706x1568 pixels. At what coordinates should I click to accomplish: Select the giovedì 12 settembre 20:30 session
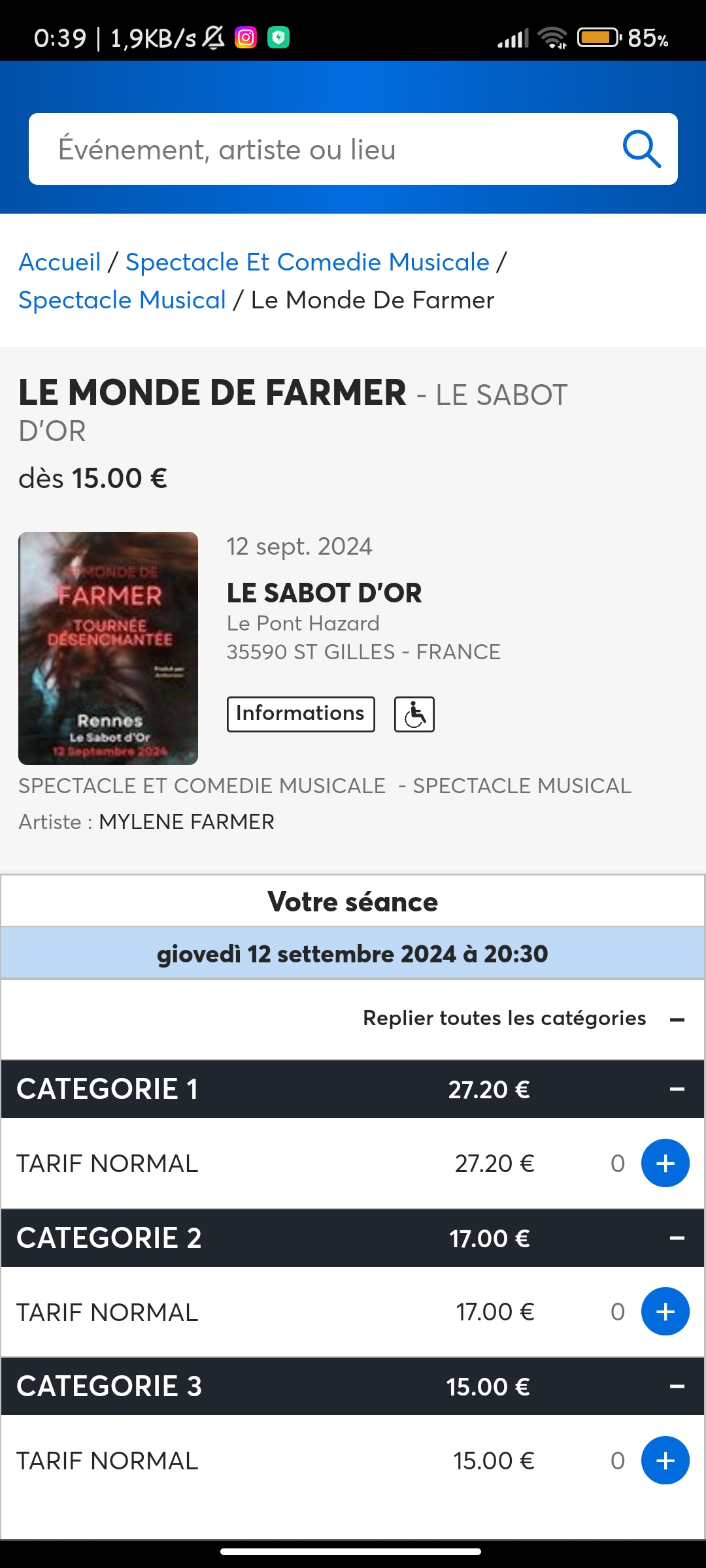(x=353, y=953)
